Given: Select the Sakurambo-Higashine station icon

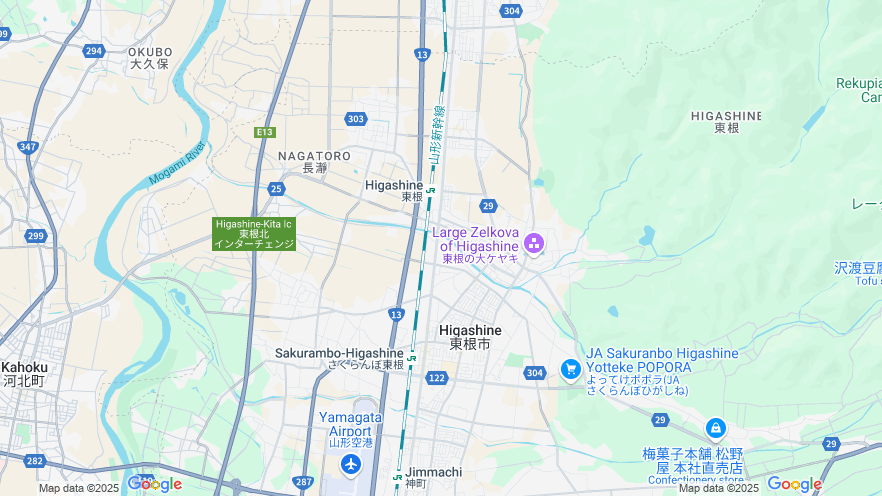Looking at the screenshot, I should (412, 355).
